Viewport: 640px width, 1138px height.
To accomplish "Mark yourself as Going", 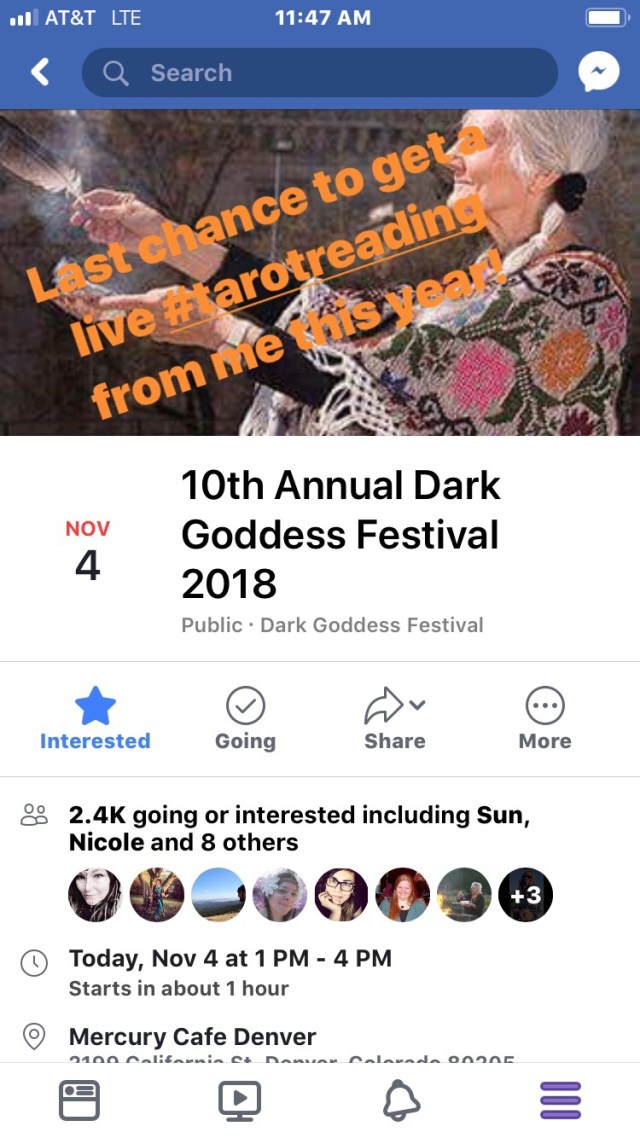I will click(245, 719).
